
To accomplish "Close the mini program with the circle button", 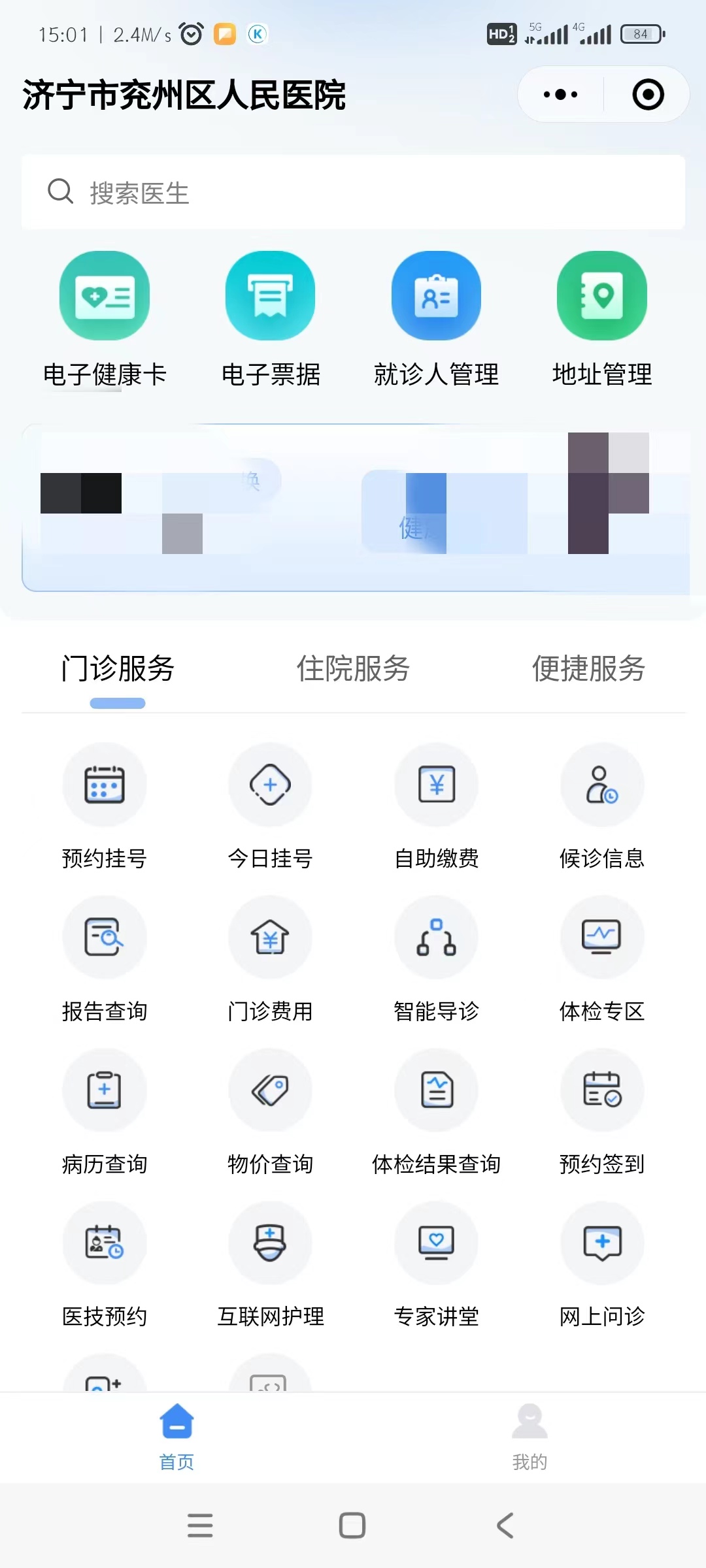I will [648, 95].
